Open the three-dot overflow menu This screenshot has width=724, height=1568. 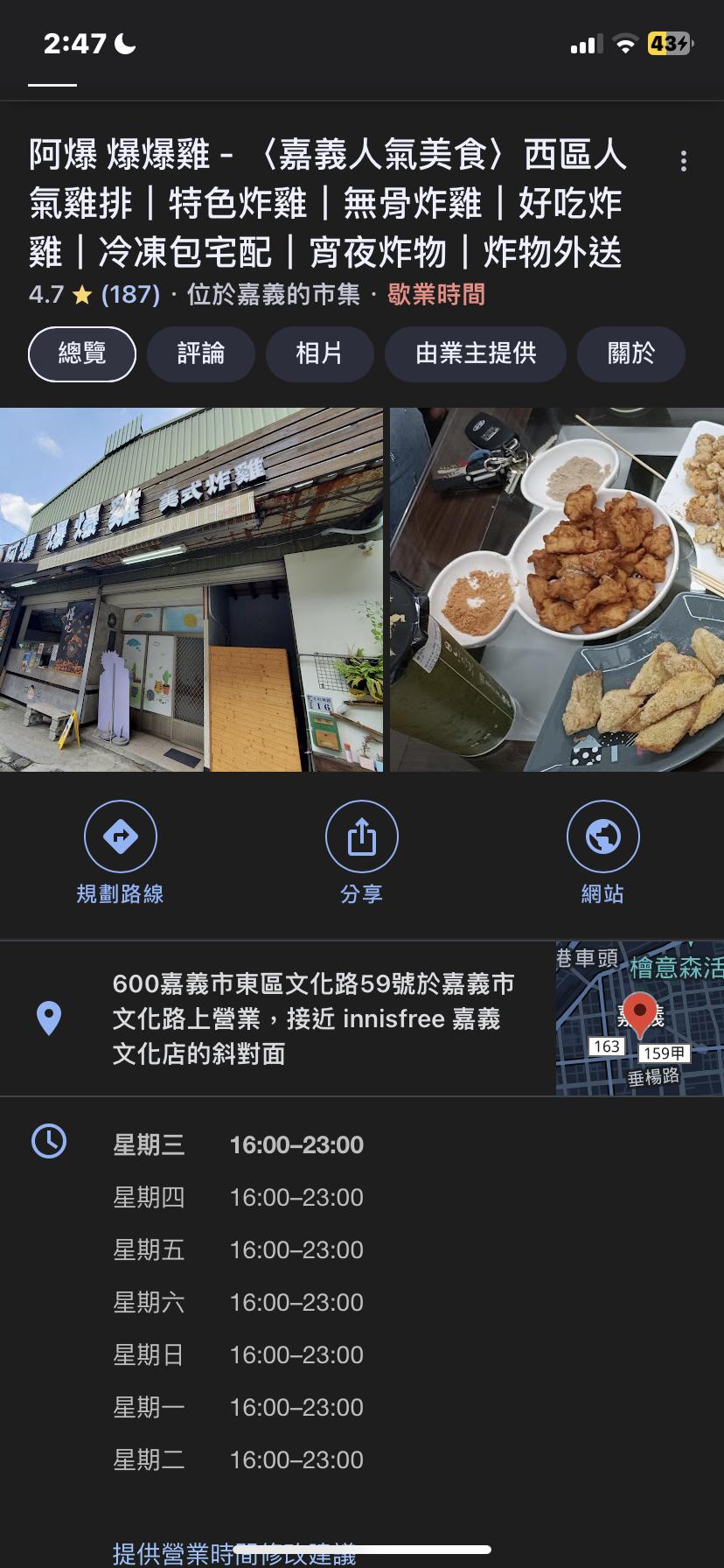click(683, 161)
